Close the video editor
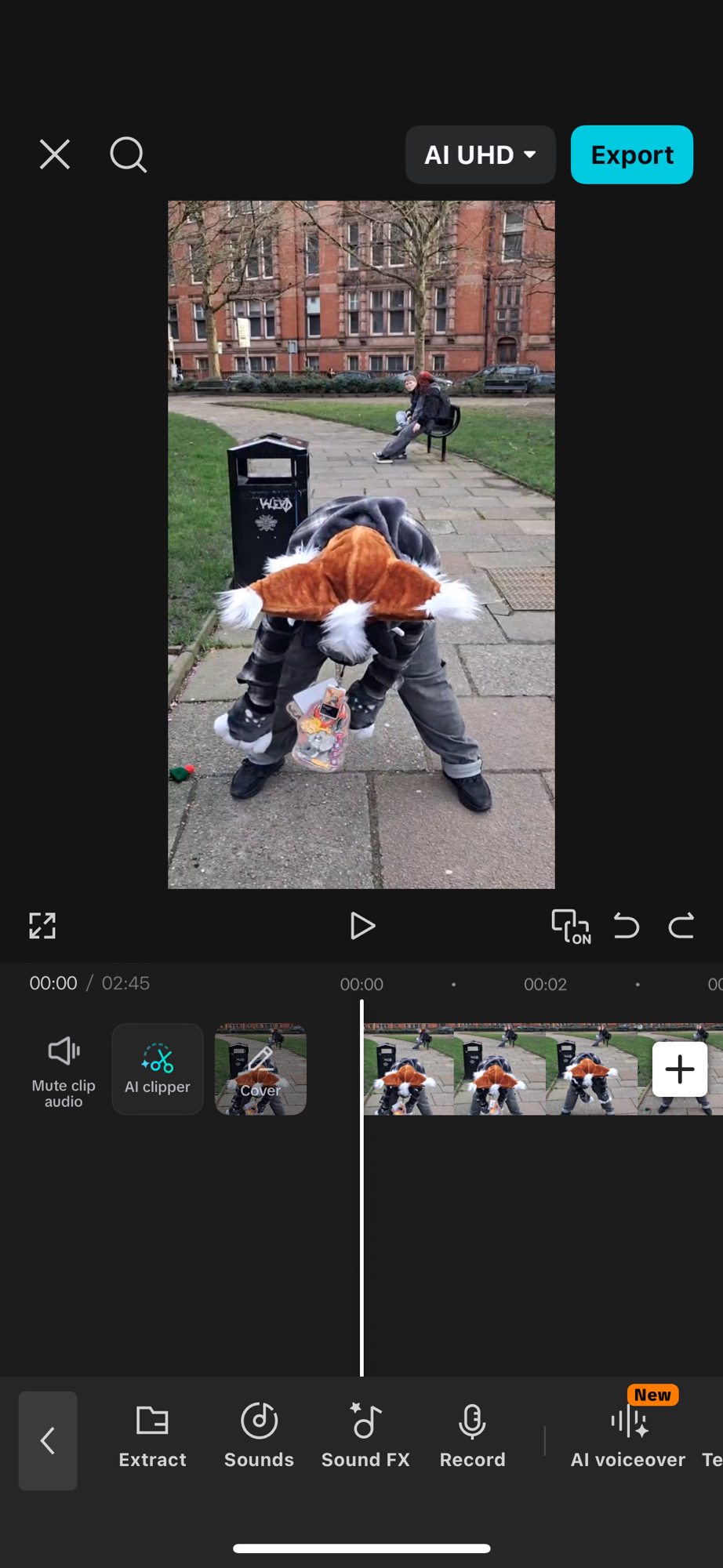Screen dimensions: 723x1568 click(x=55, y=154)
